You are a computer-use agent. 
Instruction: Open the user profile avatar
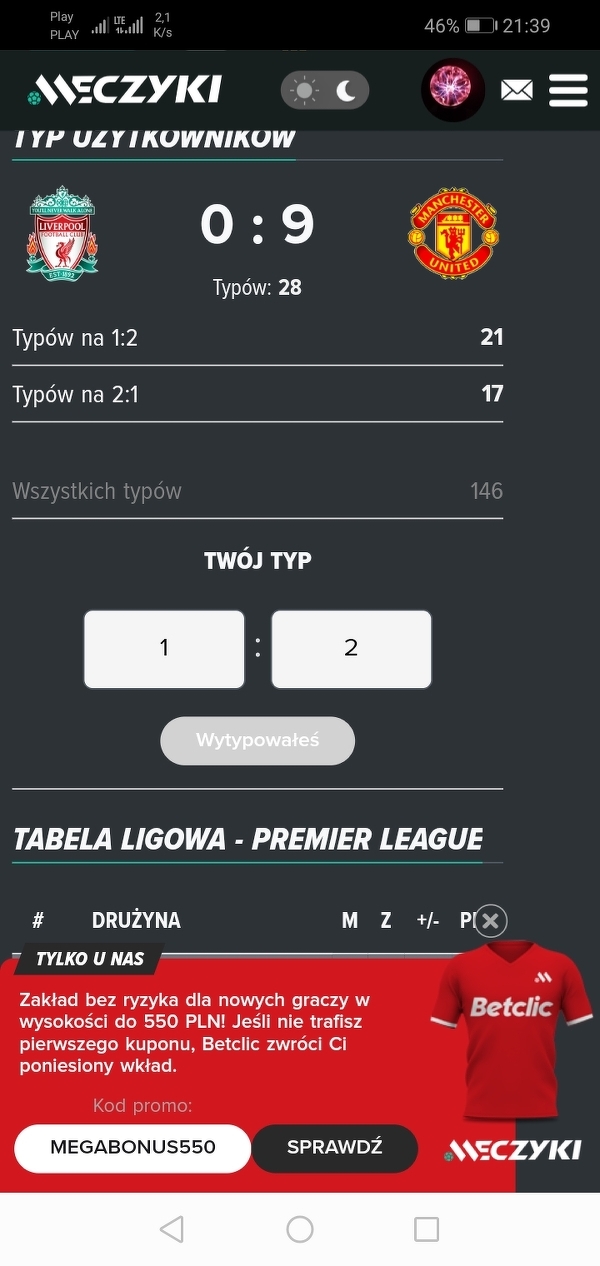(452, 89)
